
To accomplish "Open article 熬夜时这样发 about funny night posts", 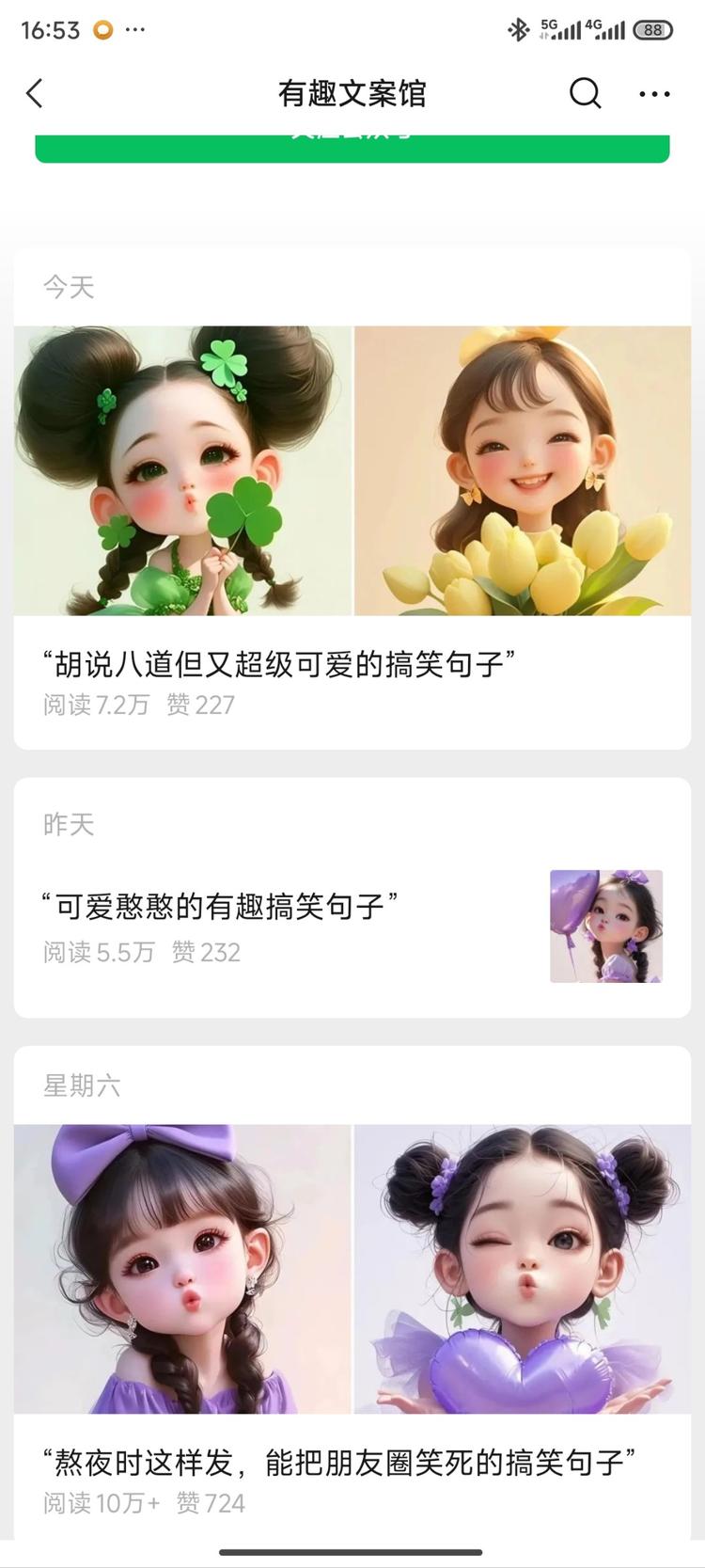I will [338, 1461].
